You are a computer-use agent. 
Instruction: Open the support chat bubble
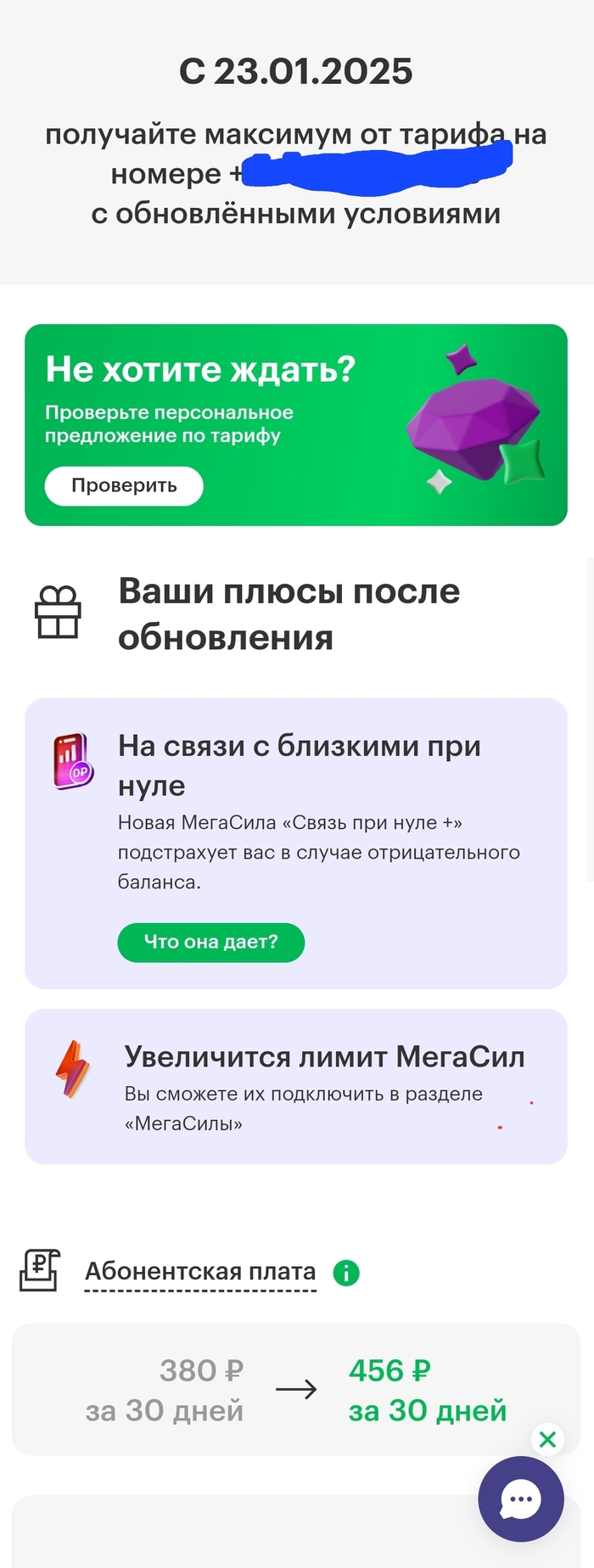tap(521, 1500)
